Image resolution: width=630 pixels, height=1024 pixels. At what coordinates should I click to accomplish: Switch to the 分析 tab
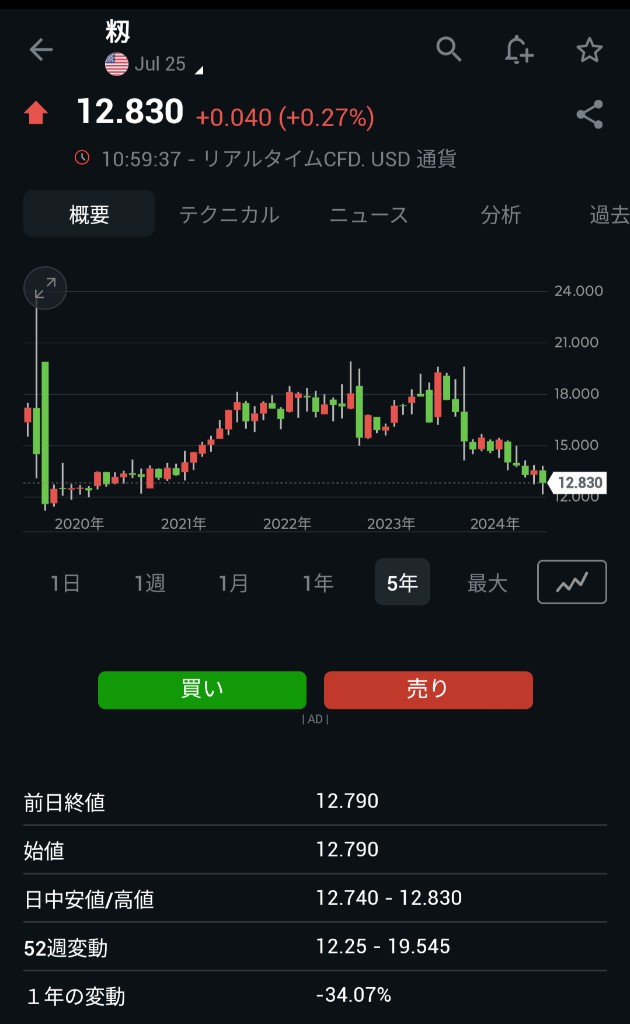pos(501,214)
